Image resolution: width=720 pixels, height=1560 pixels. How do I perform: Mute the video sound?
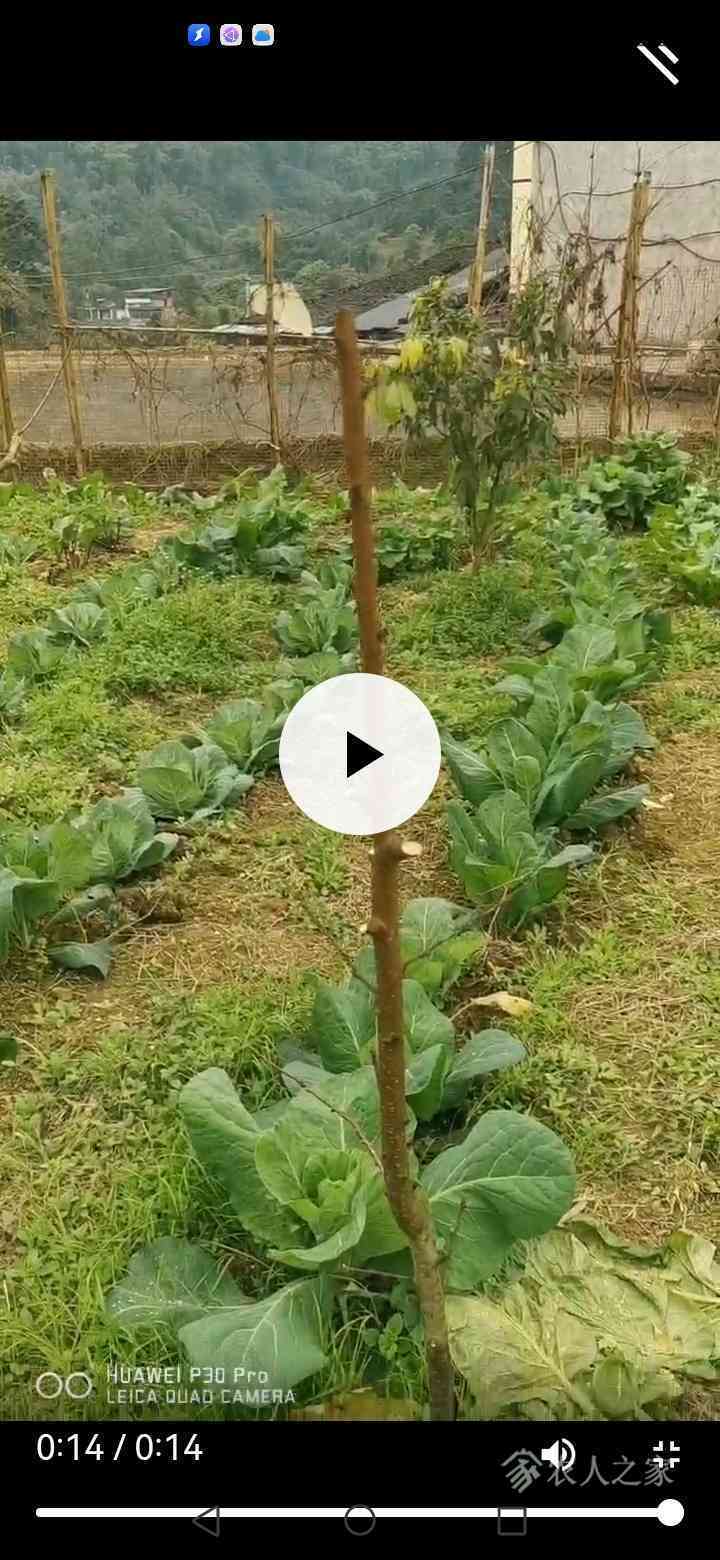[557, 1454]
